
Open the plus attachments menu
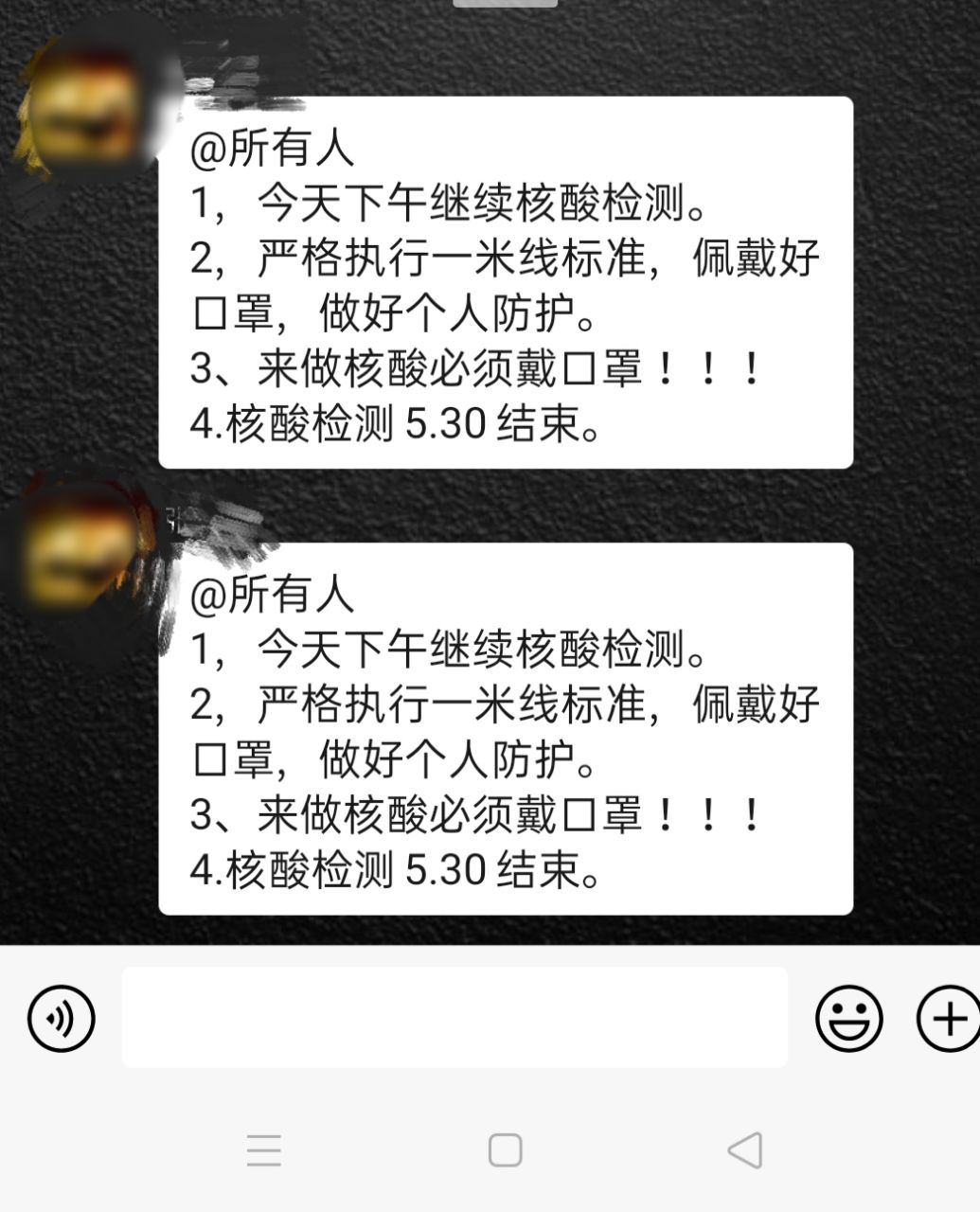[948, 1019]
